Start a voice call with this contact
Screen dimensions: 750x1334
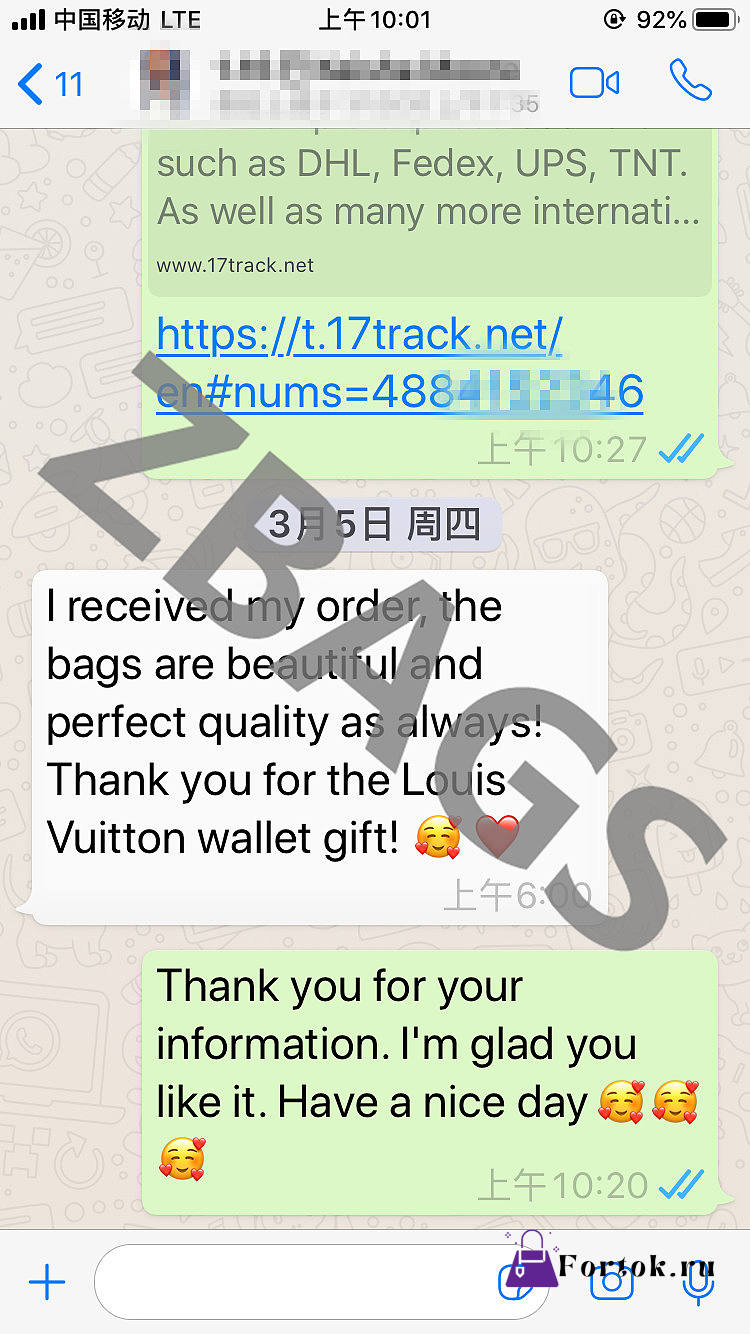pyautogui.click(x=690, y=81)
